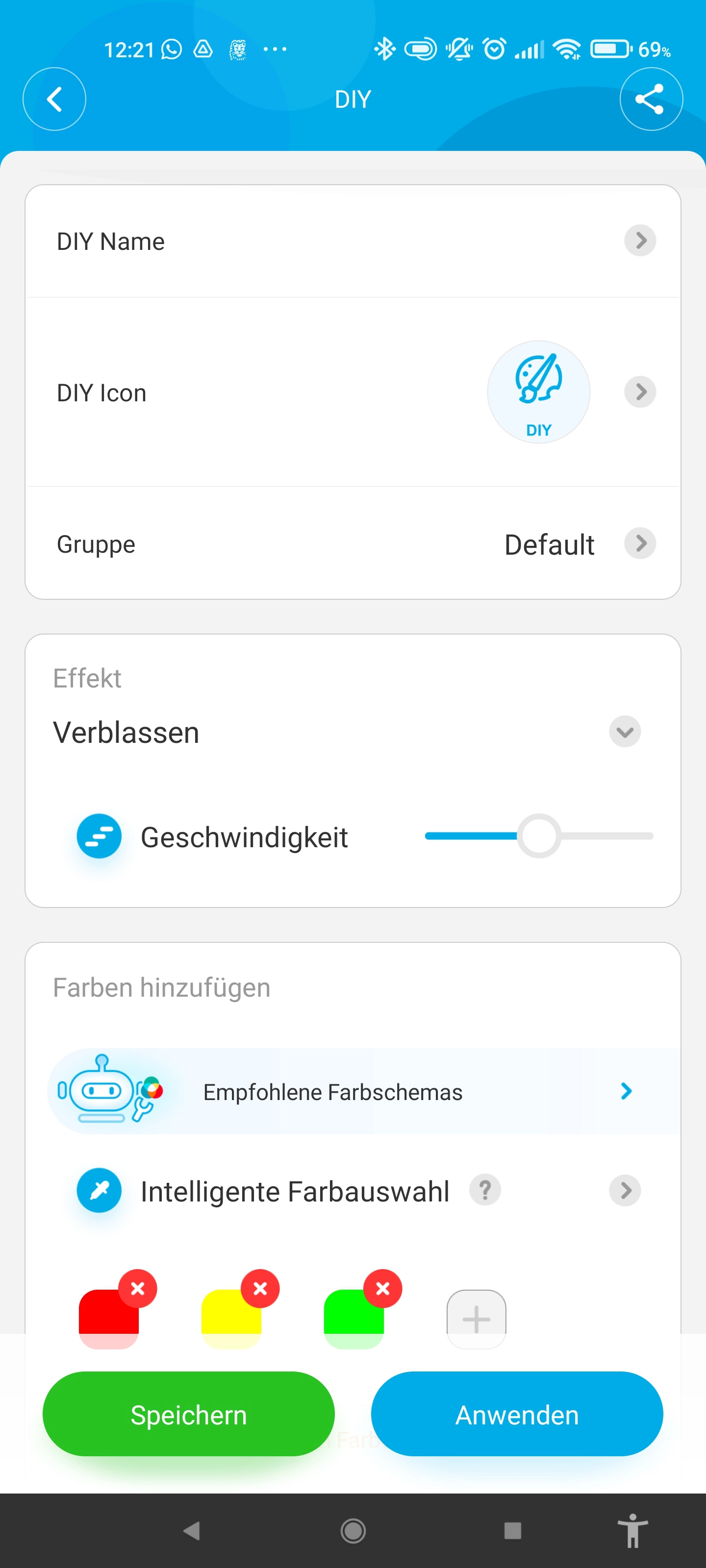Open the DIY Icon row
Image resolution: width=706 pixels, height=1568 pixels.
pyautogui.click(x=353, y=392)
